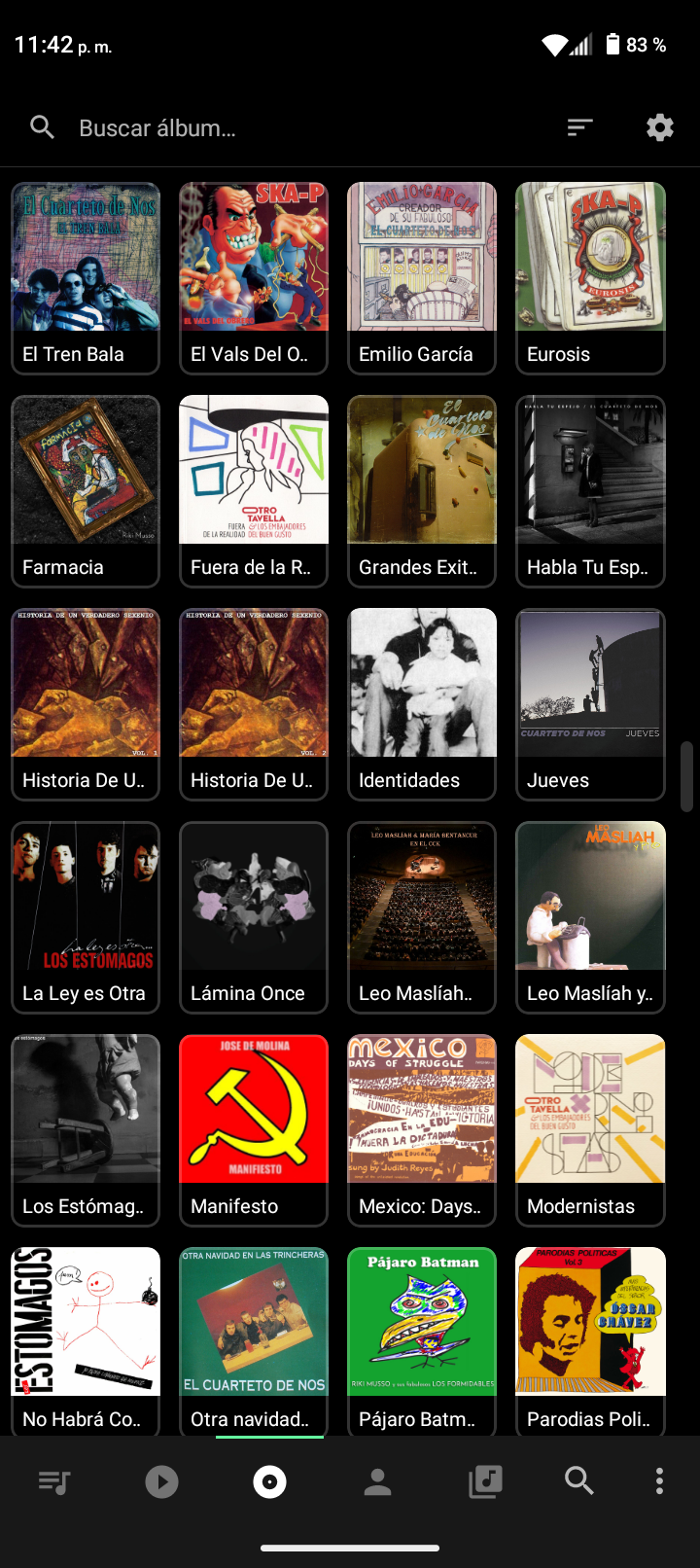Switch to the now playing tab
Screen dimensions: 700x1568
[161, 1482]
